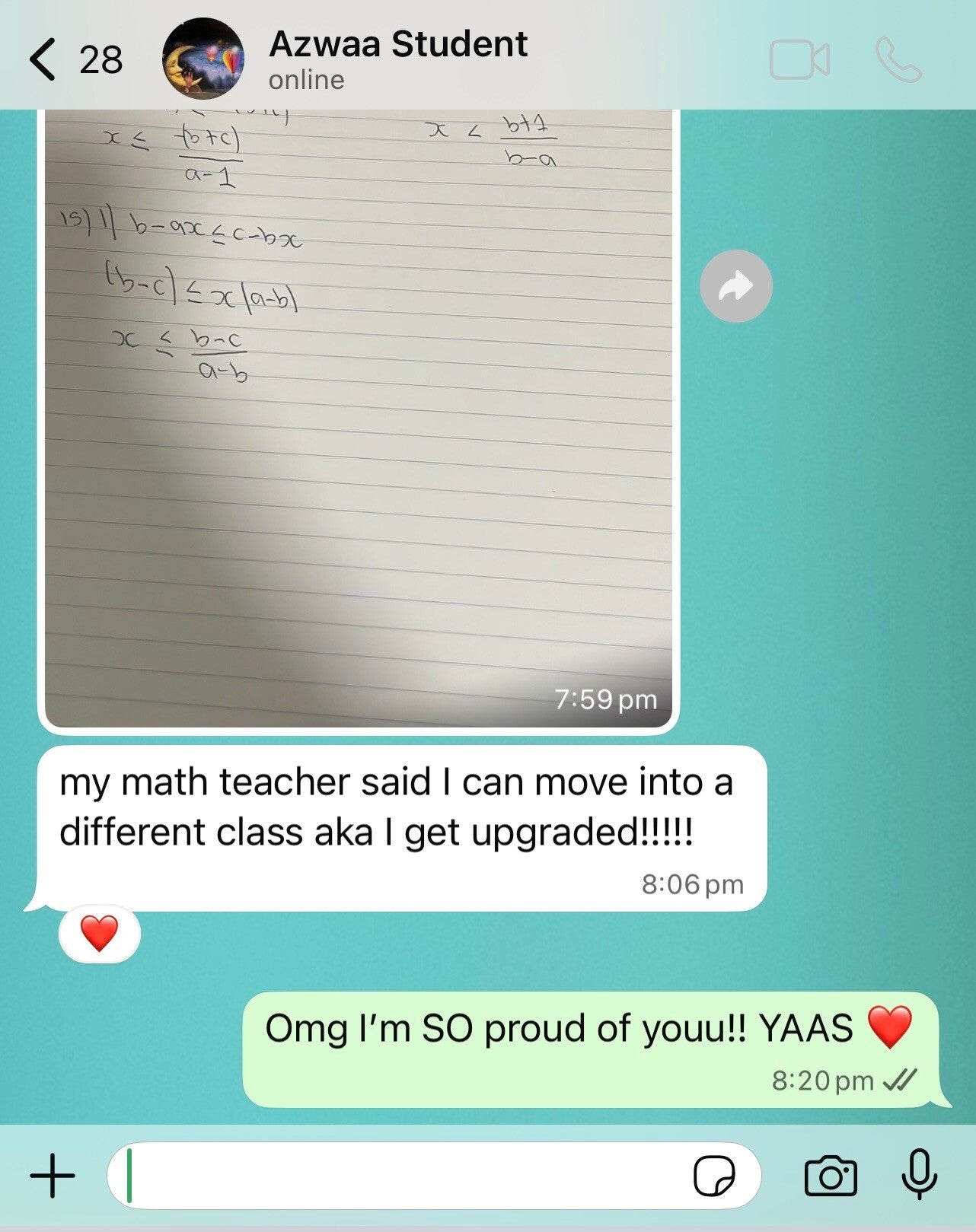This screenshot has width=976, height=1232.
Task: Open the attachment plus menu
Action: tap(53, 1176)
